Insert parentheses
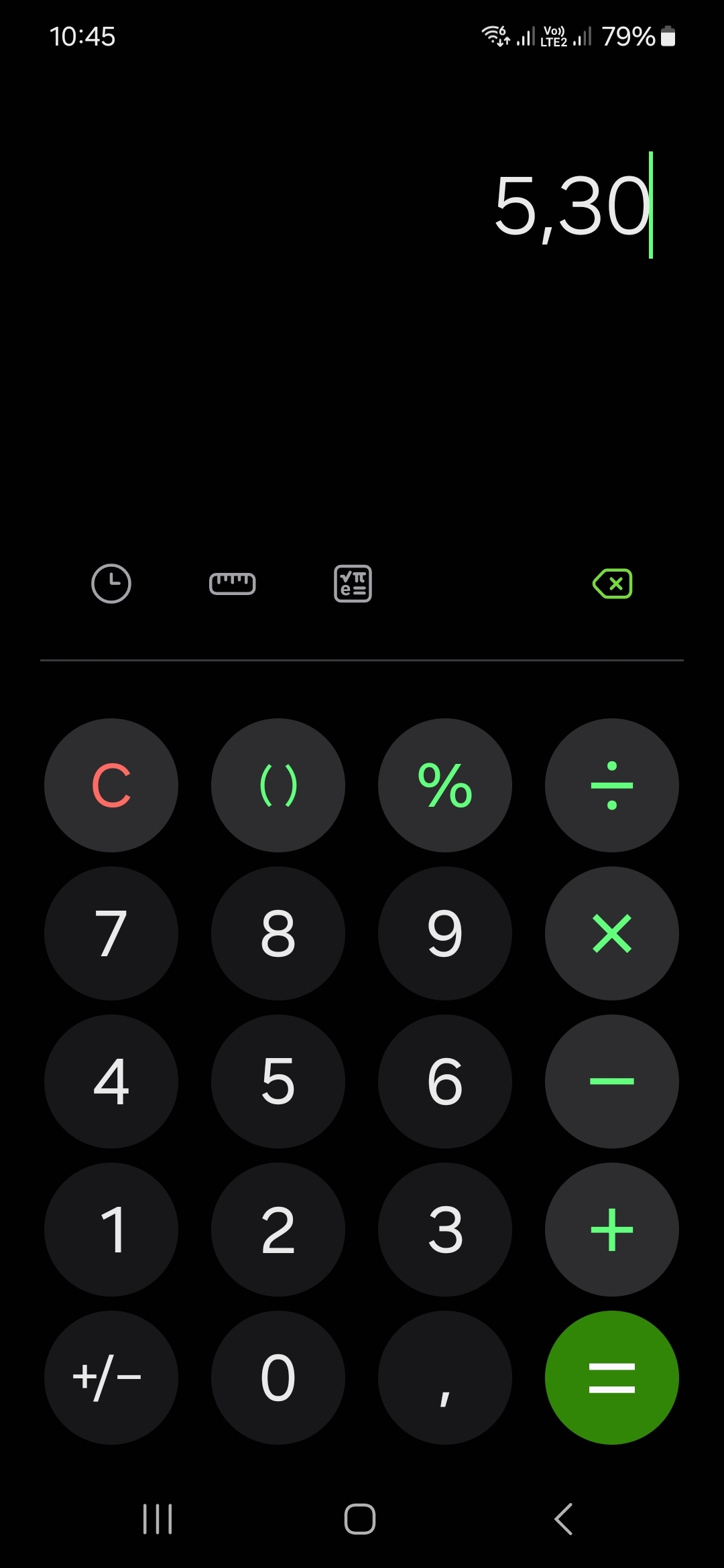Image resolution: width=724 pixels, height=1568 pixels. [278, 785]
